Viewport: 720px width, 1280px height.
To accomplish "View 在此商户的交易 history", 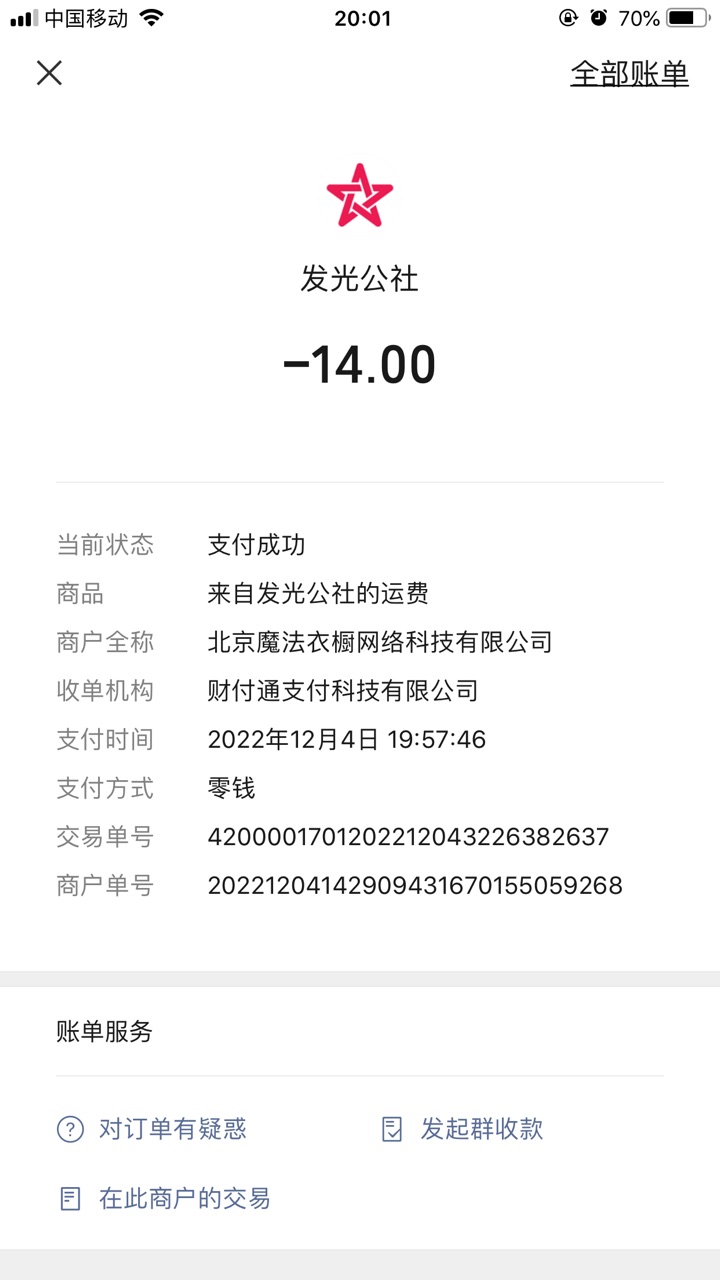I will pyautogui.click(x=164, y=1198).
